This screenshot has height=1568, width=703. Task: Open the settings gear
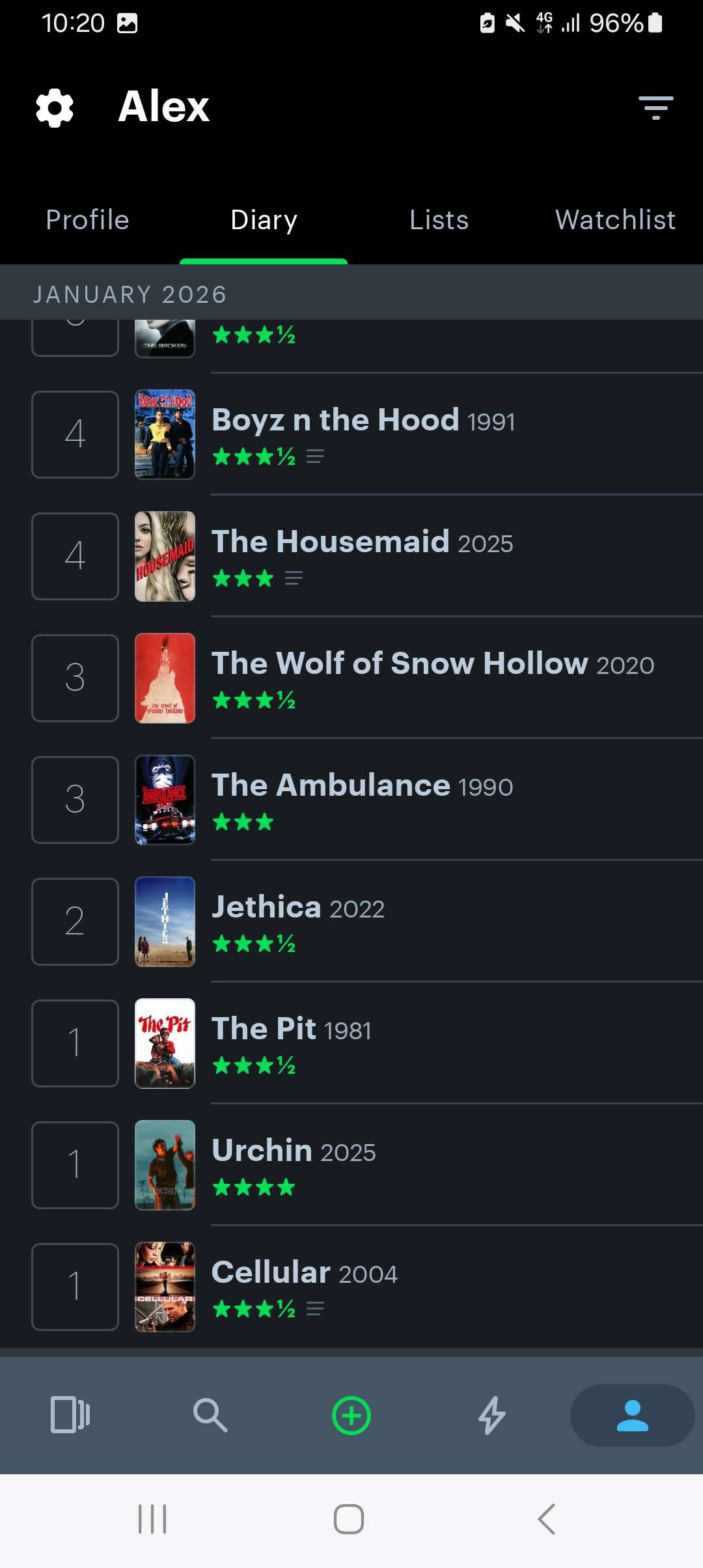(55, 107)
